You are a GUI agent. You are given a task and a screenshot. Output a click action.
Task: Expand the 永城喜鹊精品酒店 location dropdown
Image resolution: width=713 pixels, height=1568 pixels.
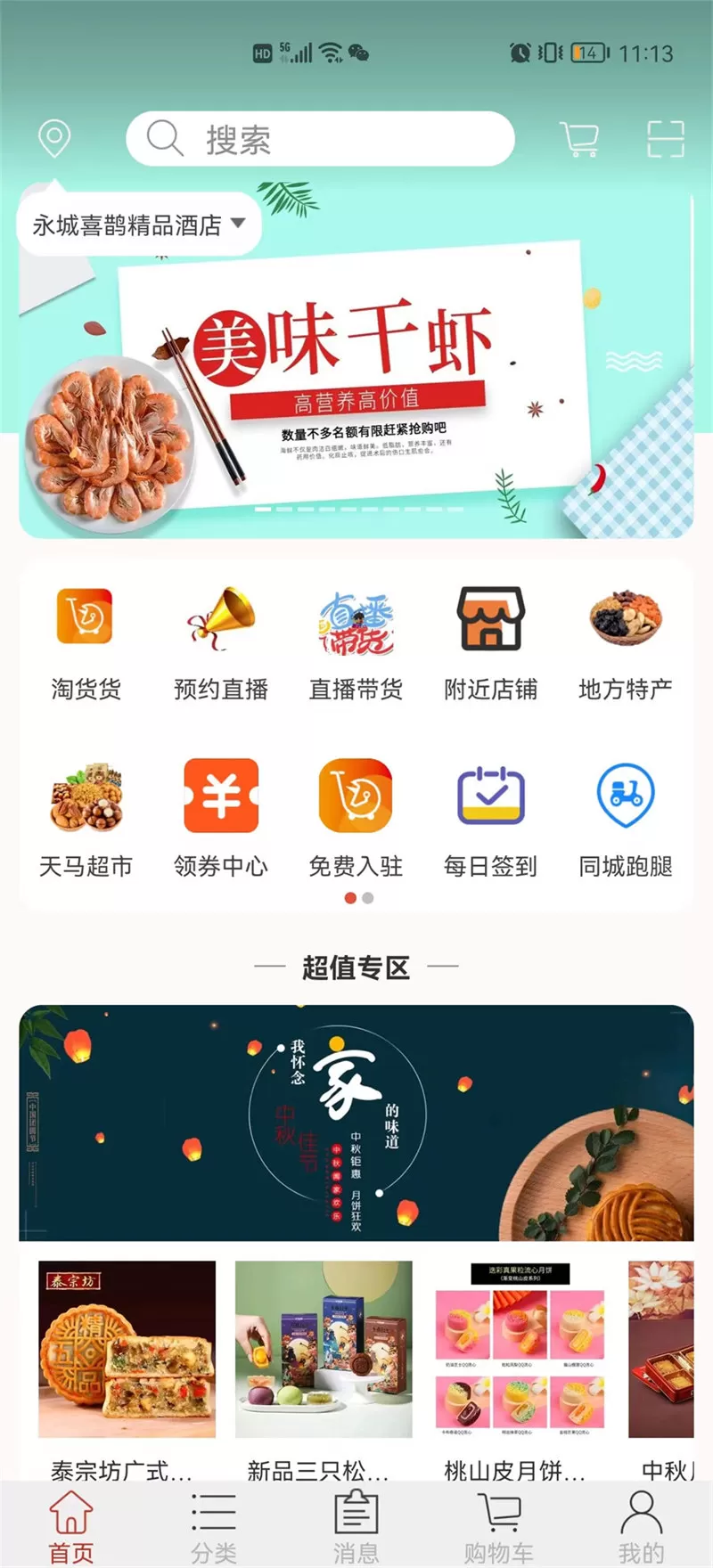(139, 225)
